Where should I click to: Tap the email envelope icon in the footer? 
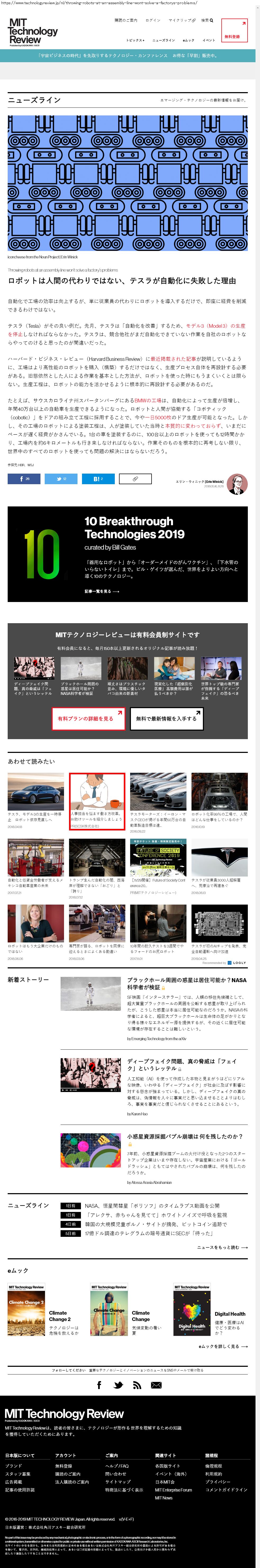[x=156, y=1385]
